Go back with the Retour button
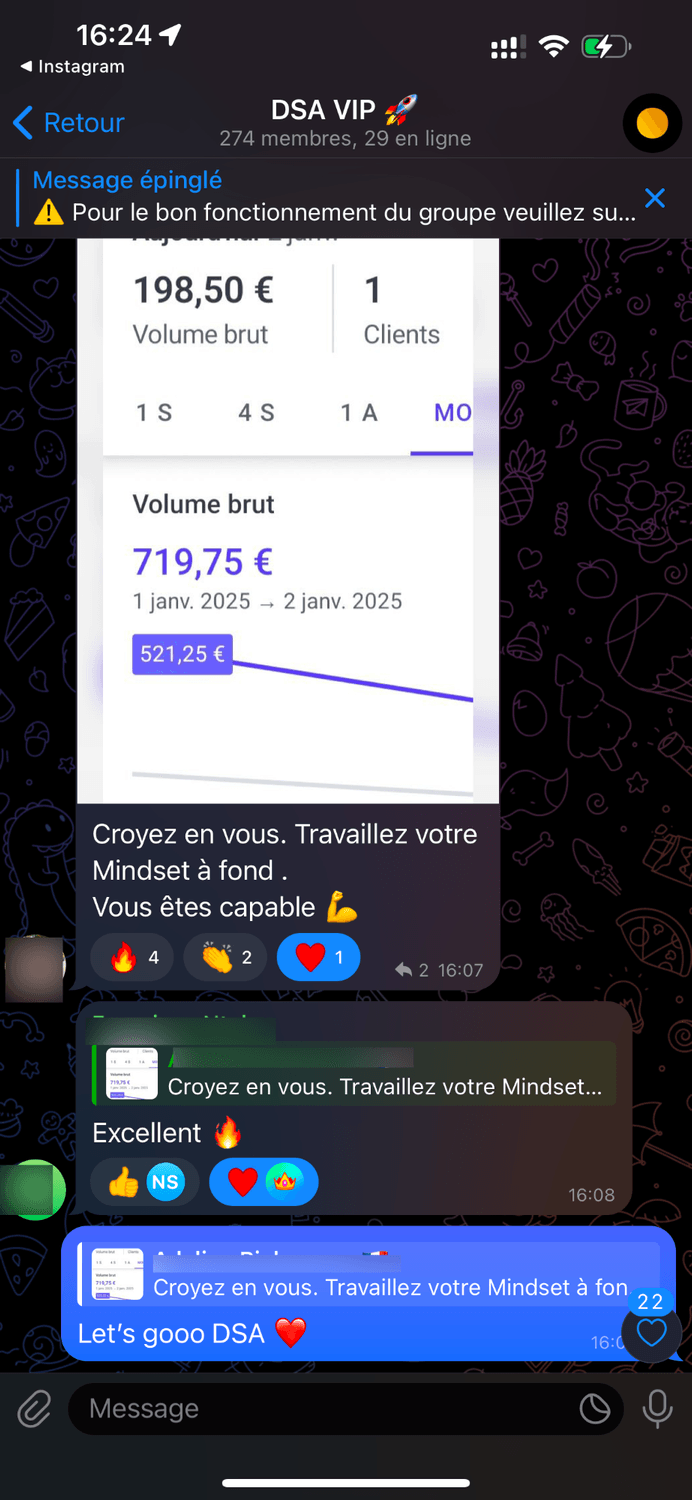 68,123
